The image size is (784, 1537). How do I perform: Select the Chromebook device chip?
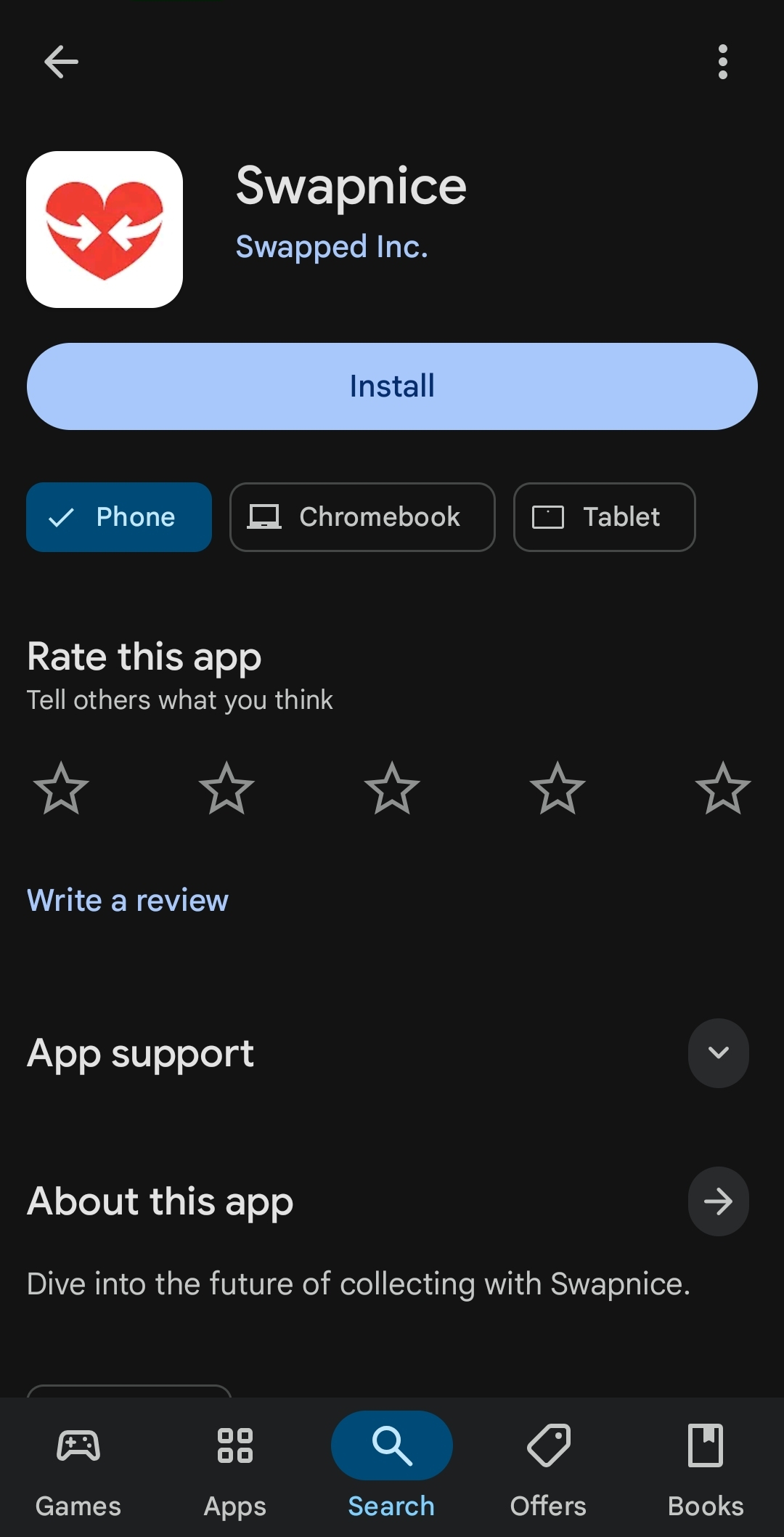tap(362, 517)
